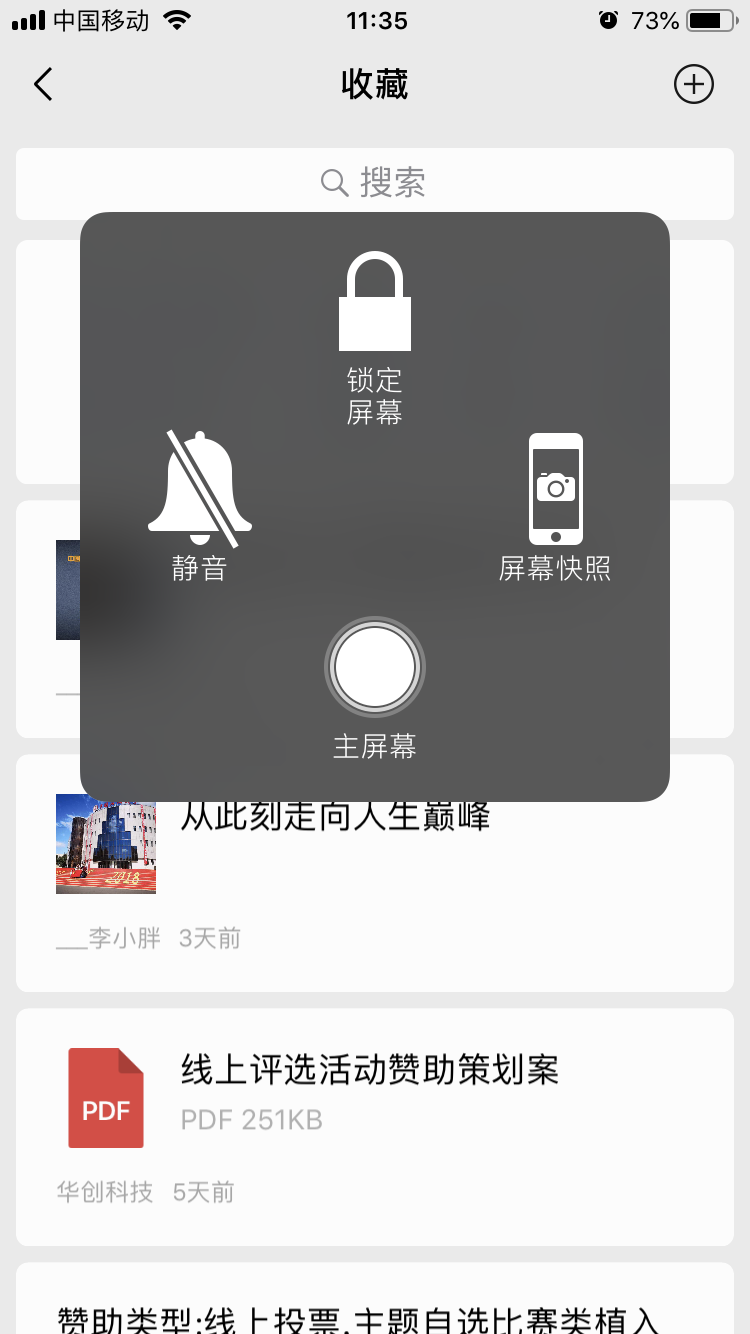Add a new favorite with the plus icon
750x1334 pixels.
point(694,85)
